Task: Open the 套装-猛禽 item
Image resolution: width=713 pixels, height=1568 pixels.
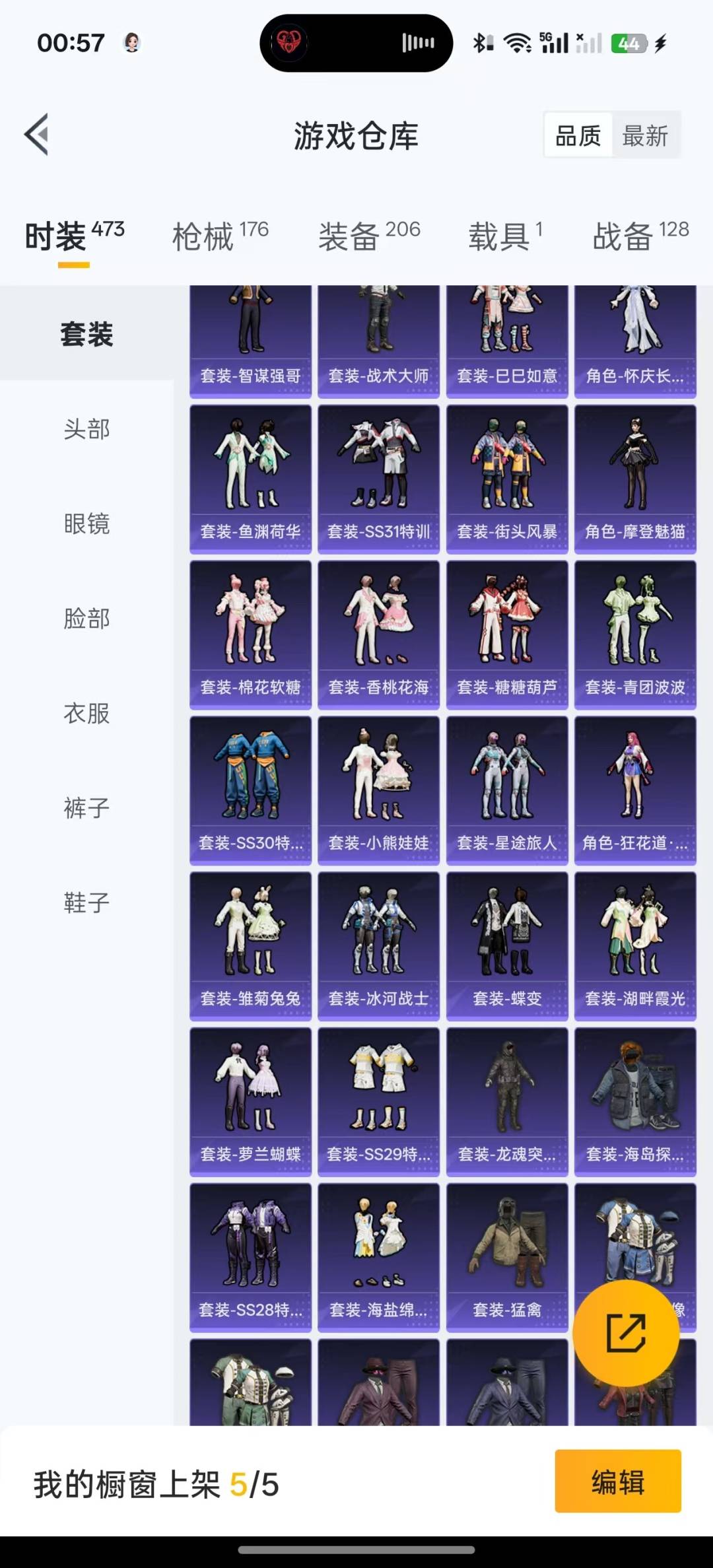Action: pyautogui.click(x=507, y=1258)
